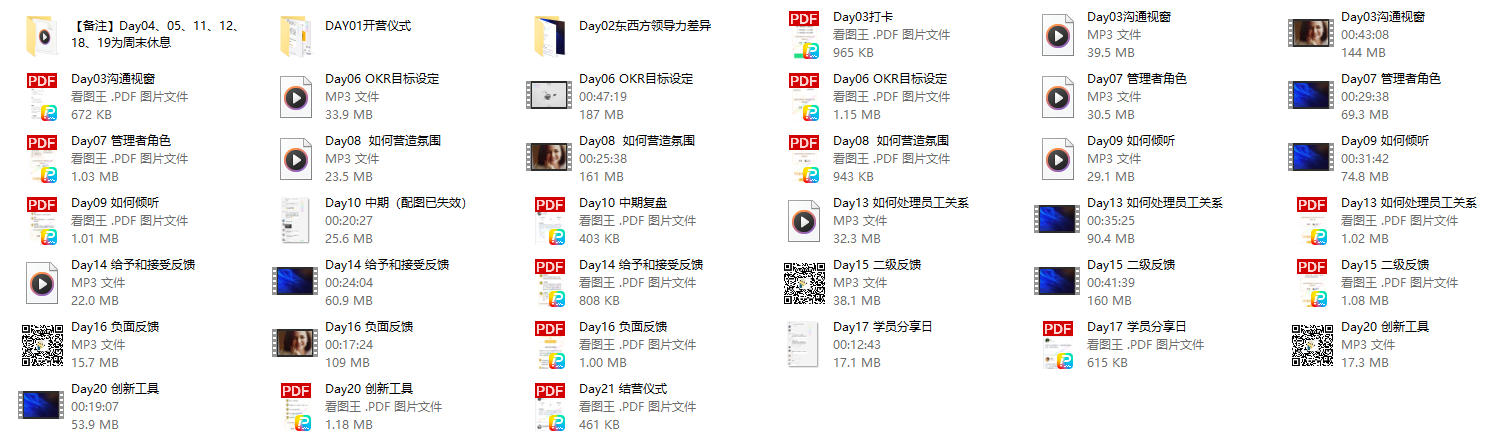Play the Day06 OKR目标设定 47:19 video

pyautogui.click(x=549, y=97)
